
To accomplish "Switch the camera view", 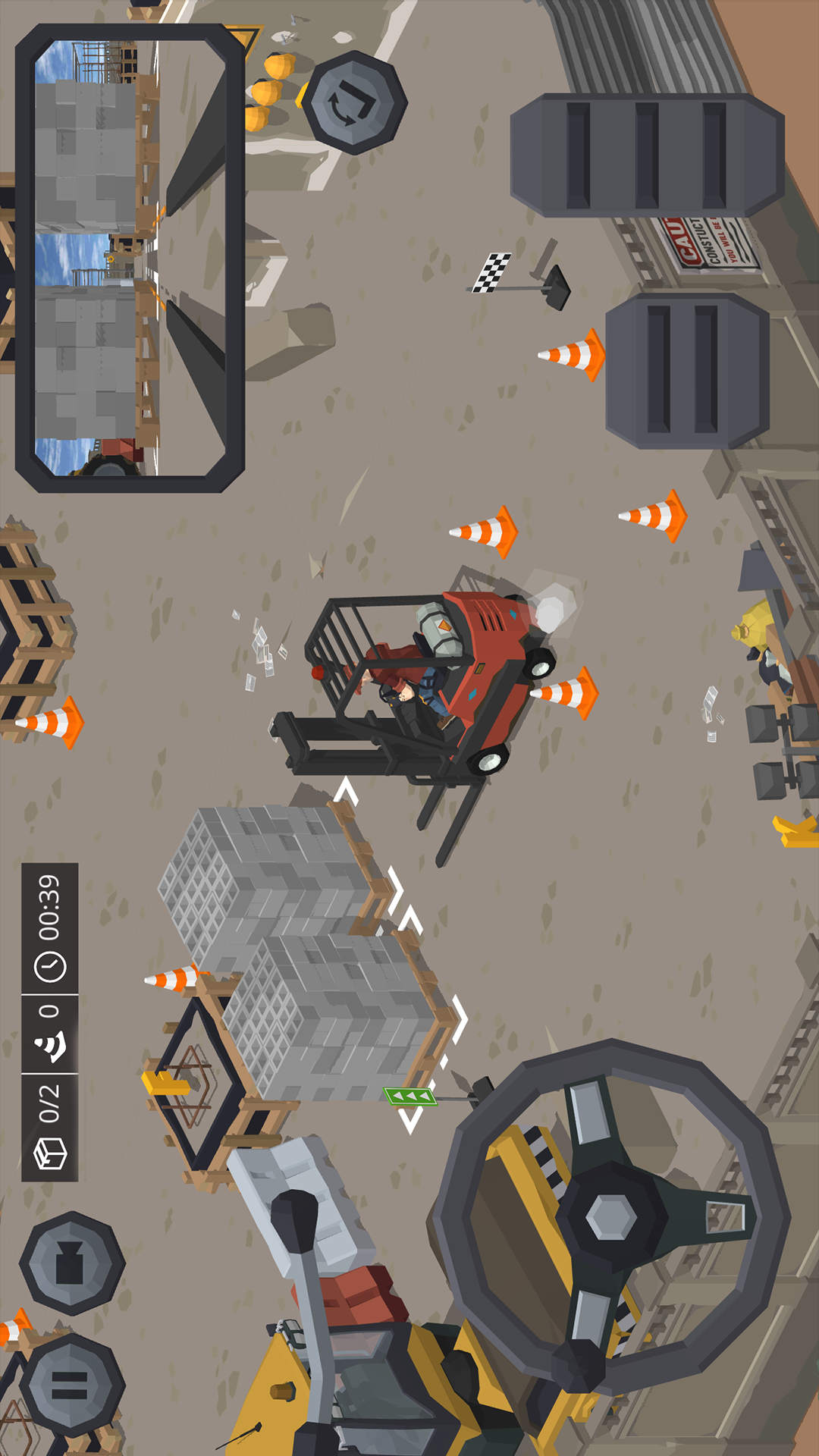I will click(353, 102).
